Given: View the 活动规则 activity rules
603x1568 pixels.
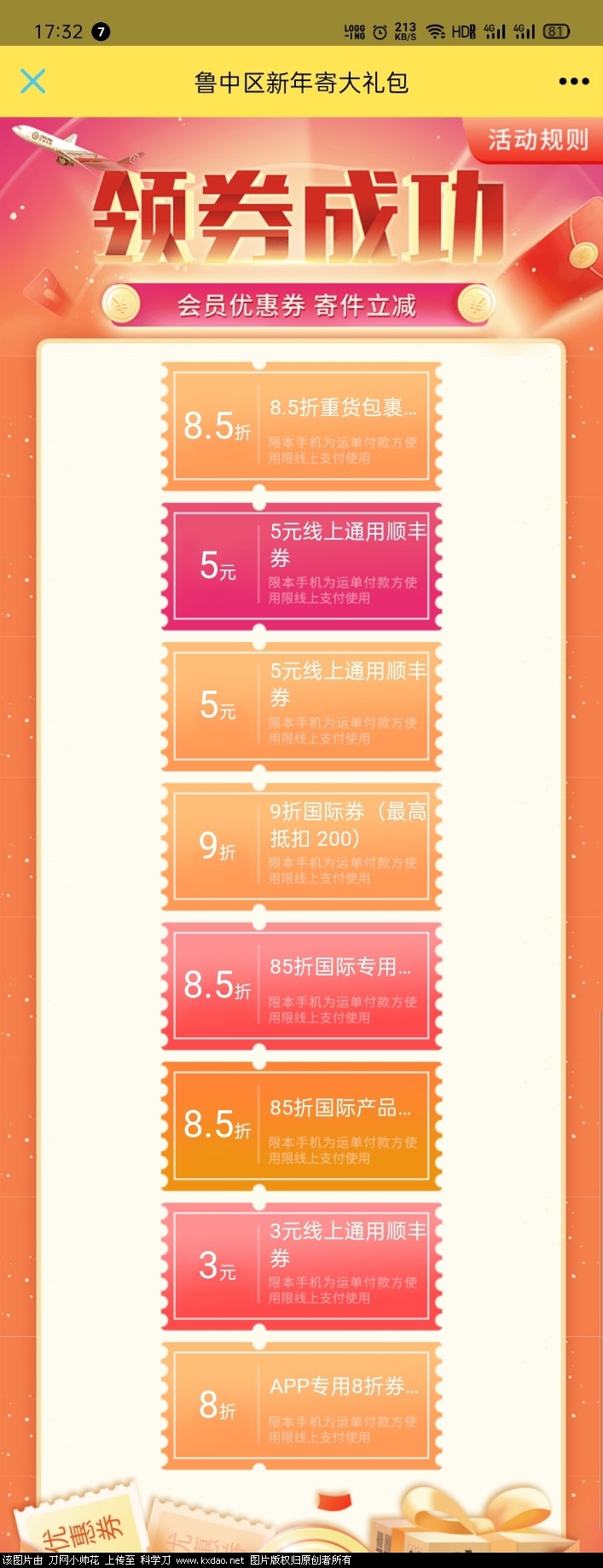Looking at the screenshot, I should click(x=537, y=140).
